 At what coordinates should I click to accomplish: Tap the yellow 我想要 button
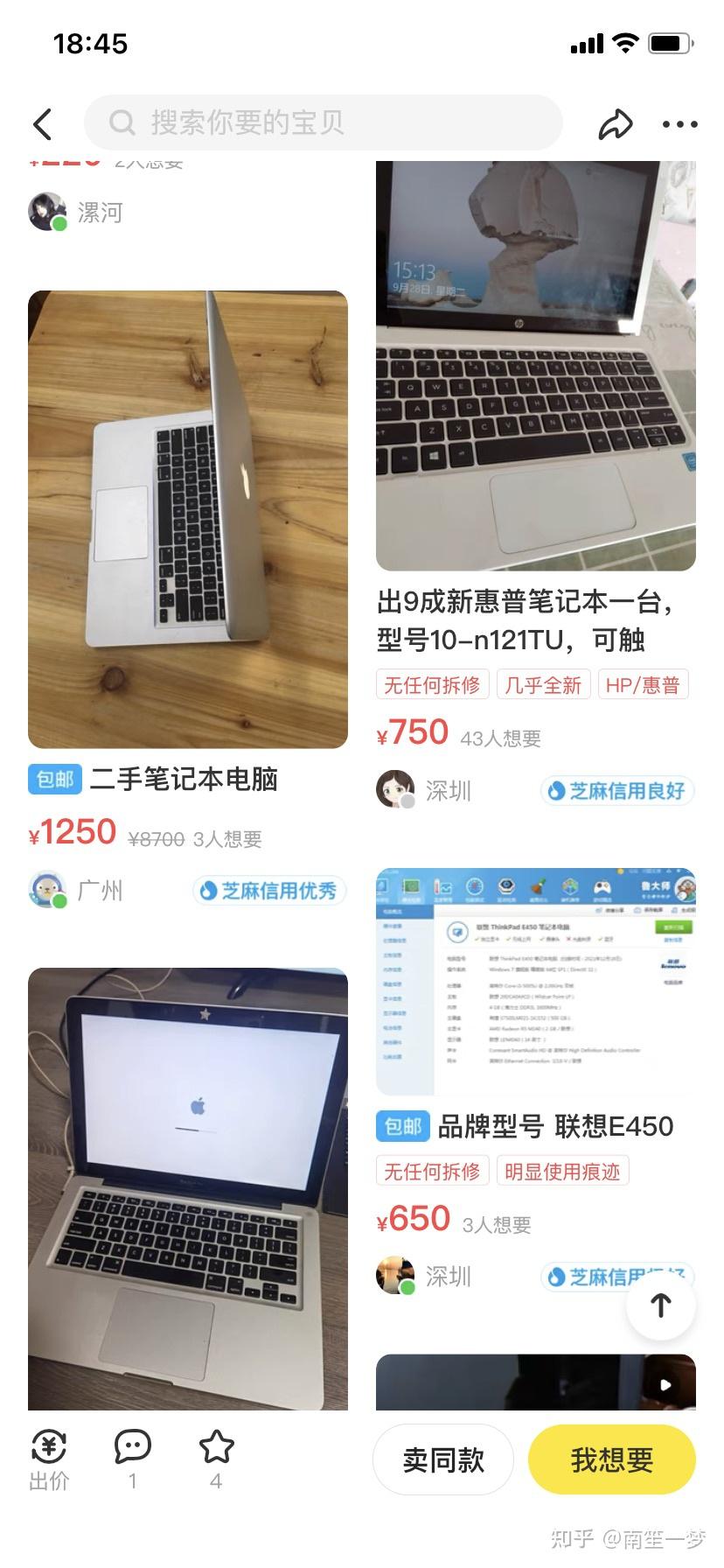pyautogui.click(x=612, y=1459)
